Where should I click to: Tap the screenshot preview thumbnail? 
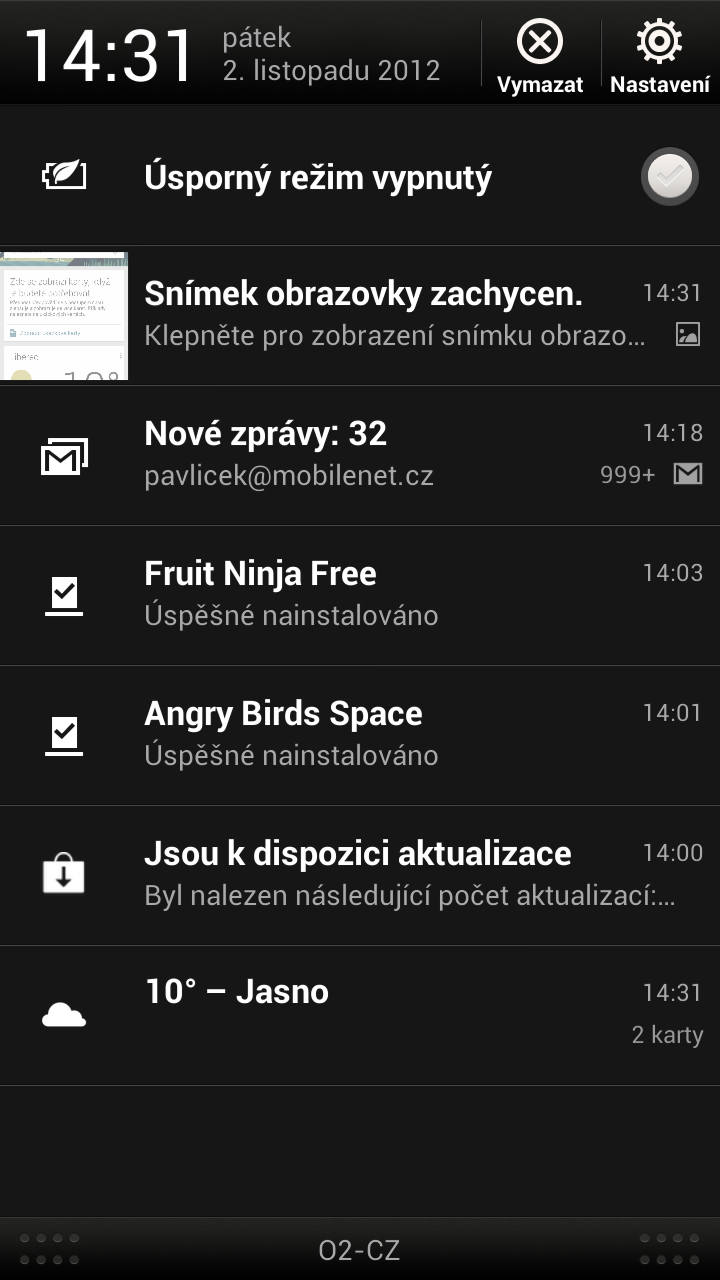(64, 316)
